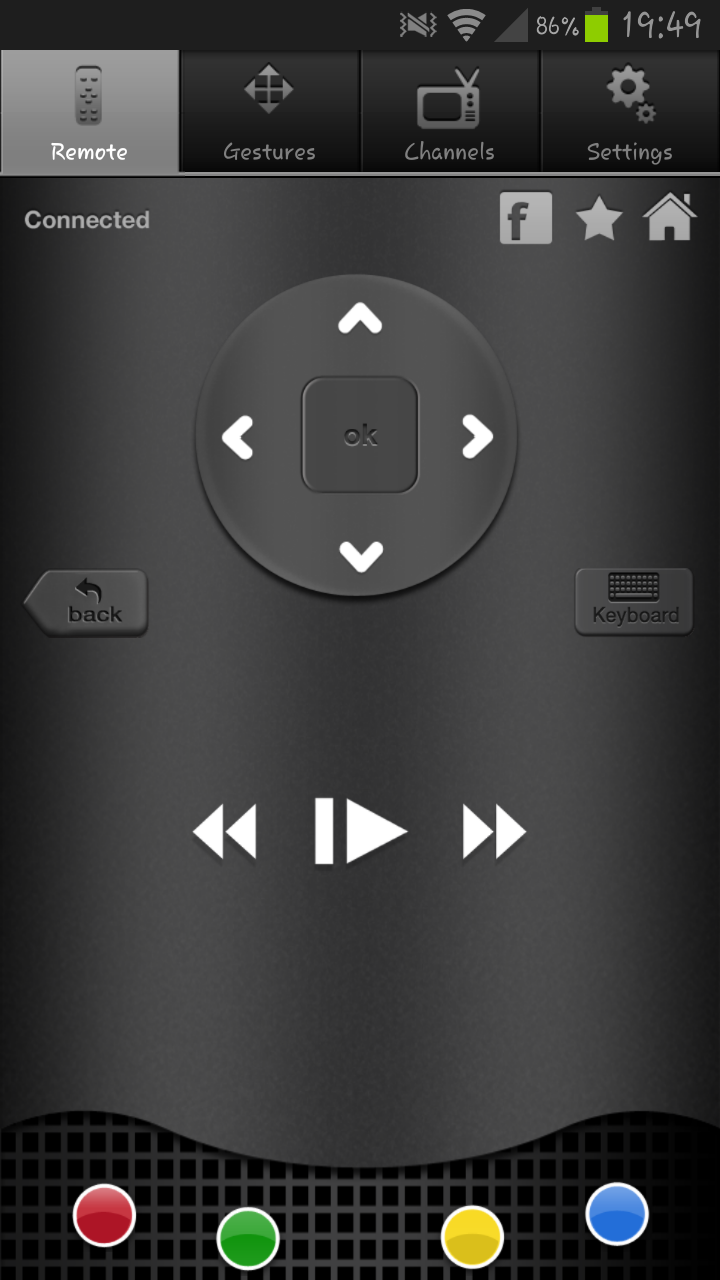Tap the blue color button
Viewport: 720px width, 1280px height.
pos(617,1214)
